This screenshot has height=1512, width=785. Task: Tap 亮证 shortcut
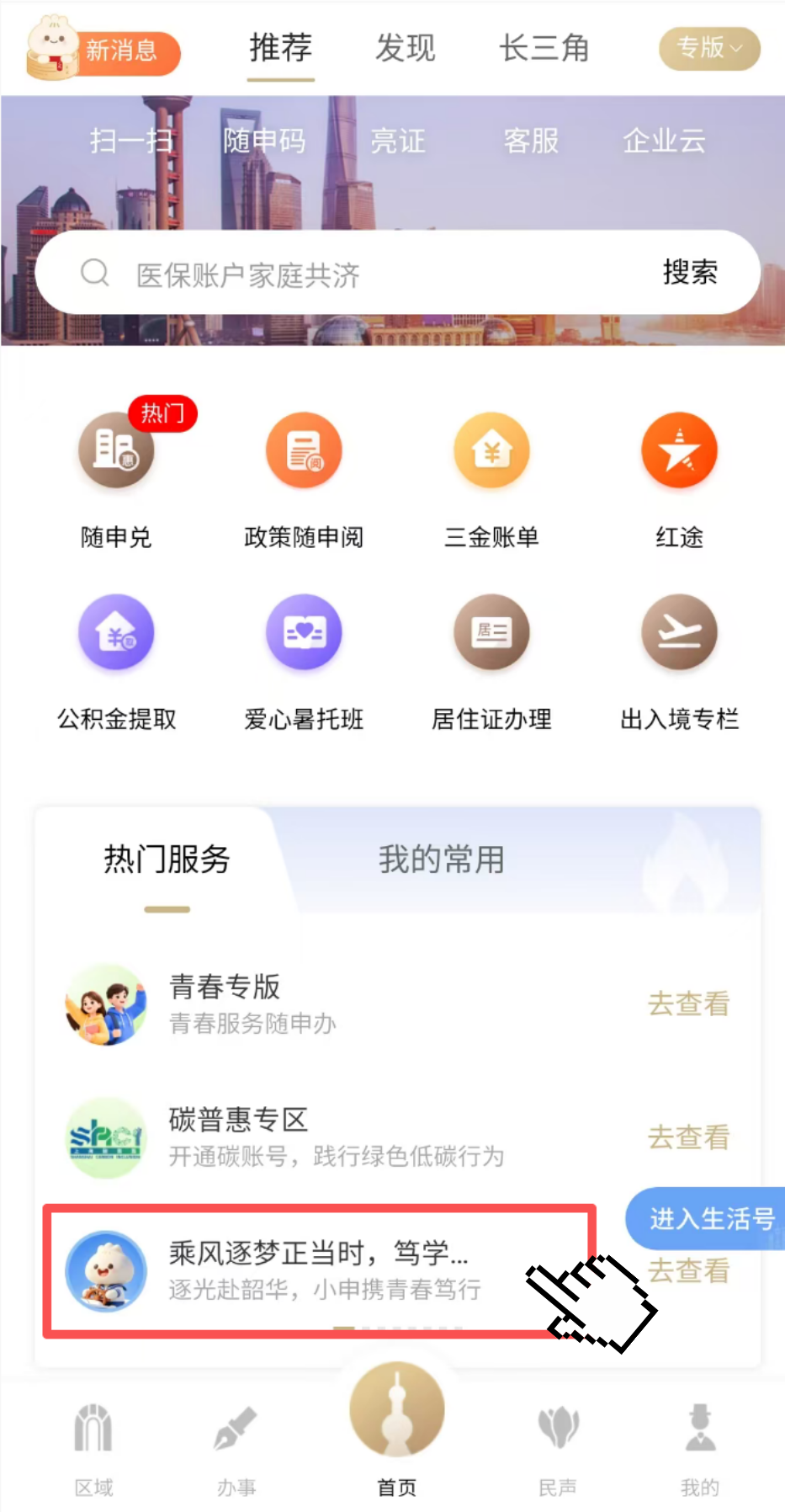click(x=398, y=141)
